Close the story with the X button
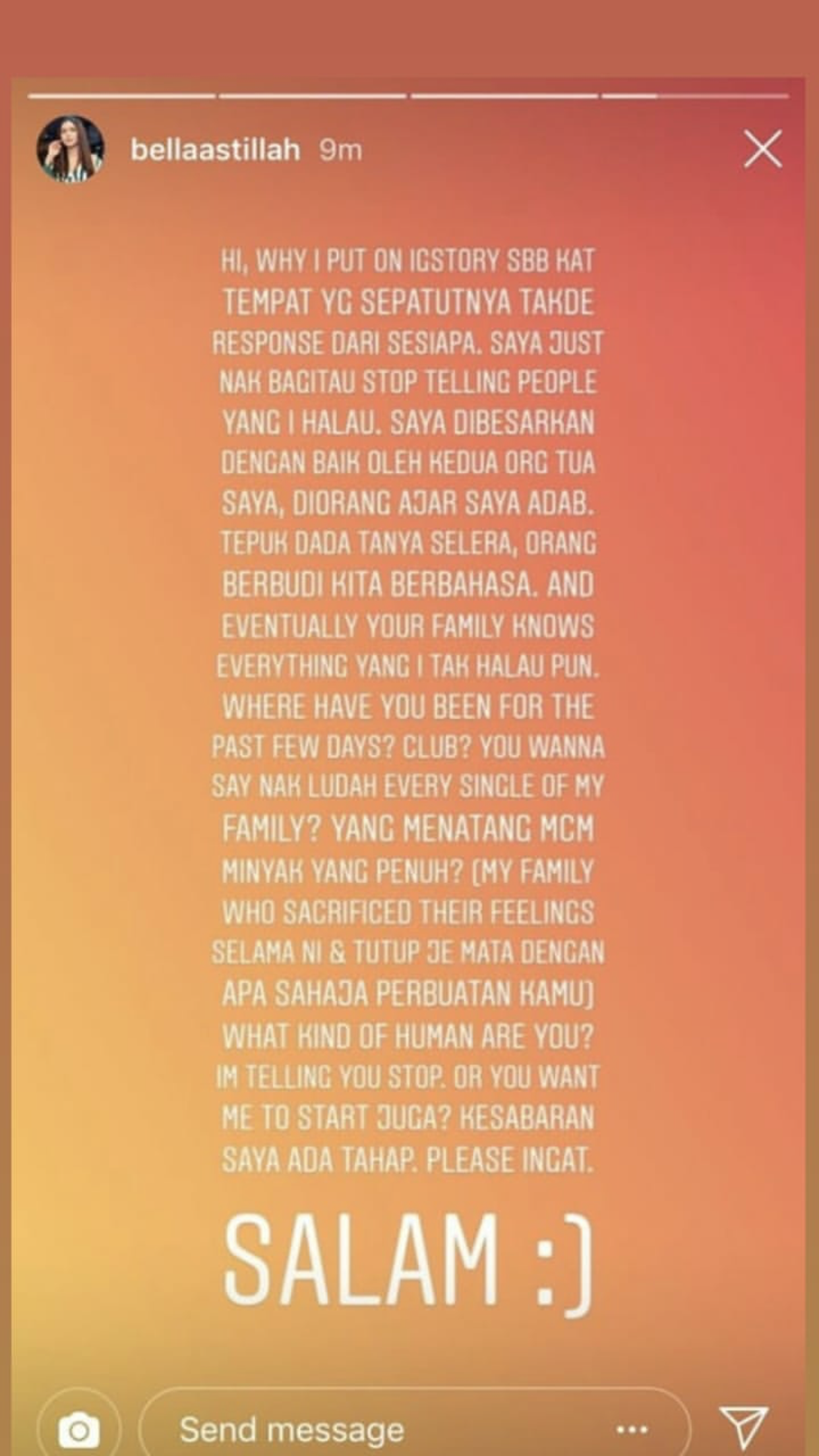This screenshot has width=819, height=1456. (x=762, y=149)
